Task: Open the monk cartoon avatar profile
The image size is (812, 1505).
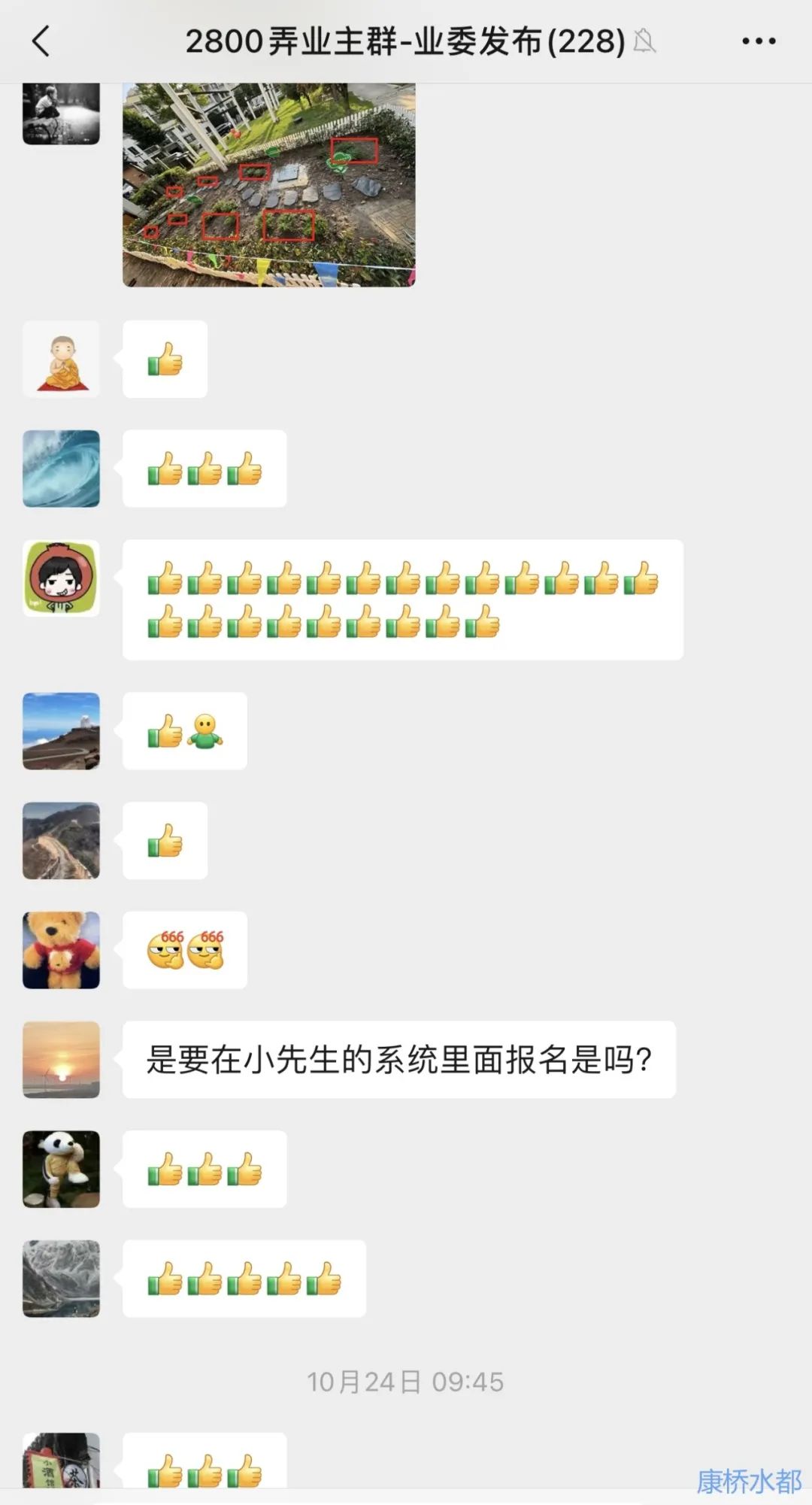Action: click(60, 360)
